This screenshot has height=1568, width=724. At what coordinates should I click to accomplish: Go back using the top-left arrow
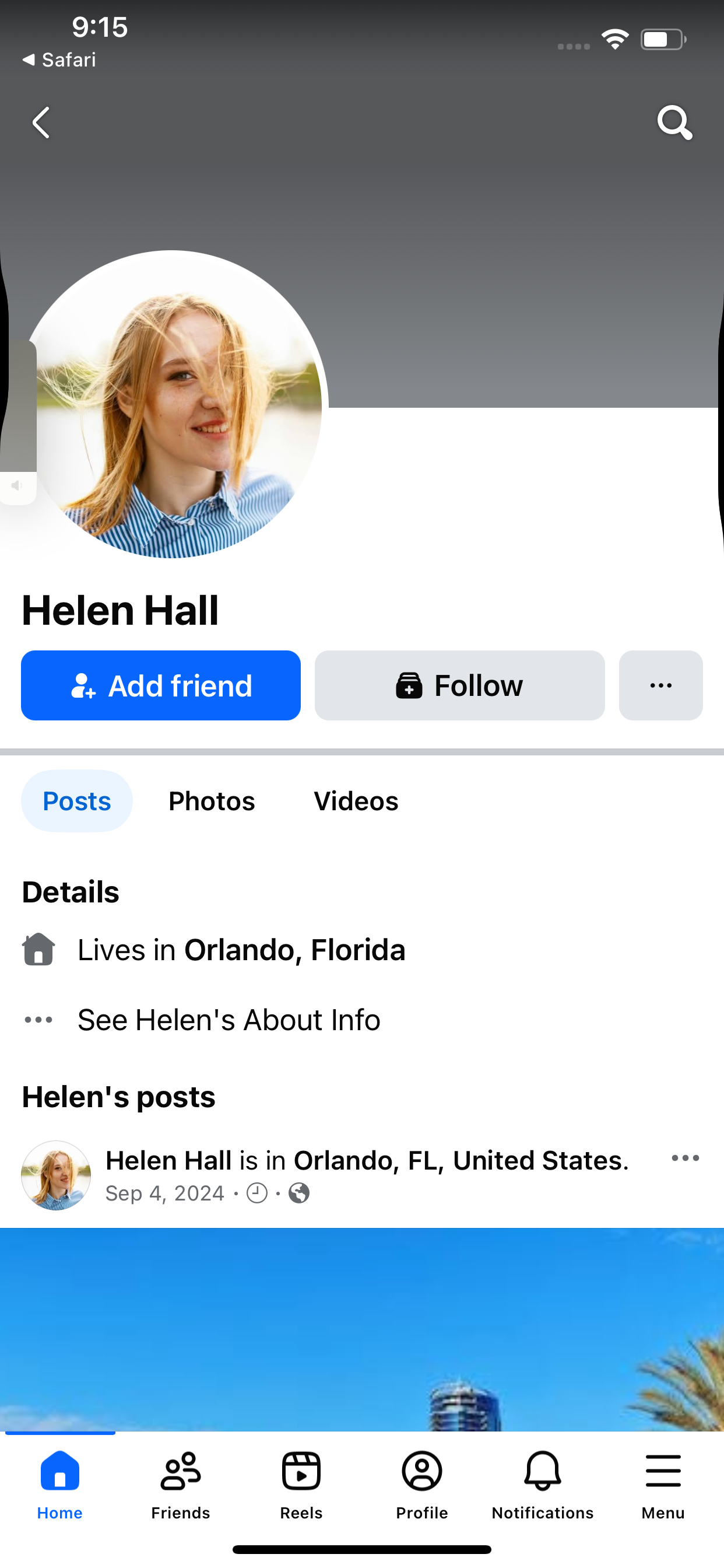pyautogui.click(x=41, y=123)
